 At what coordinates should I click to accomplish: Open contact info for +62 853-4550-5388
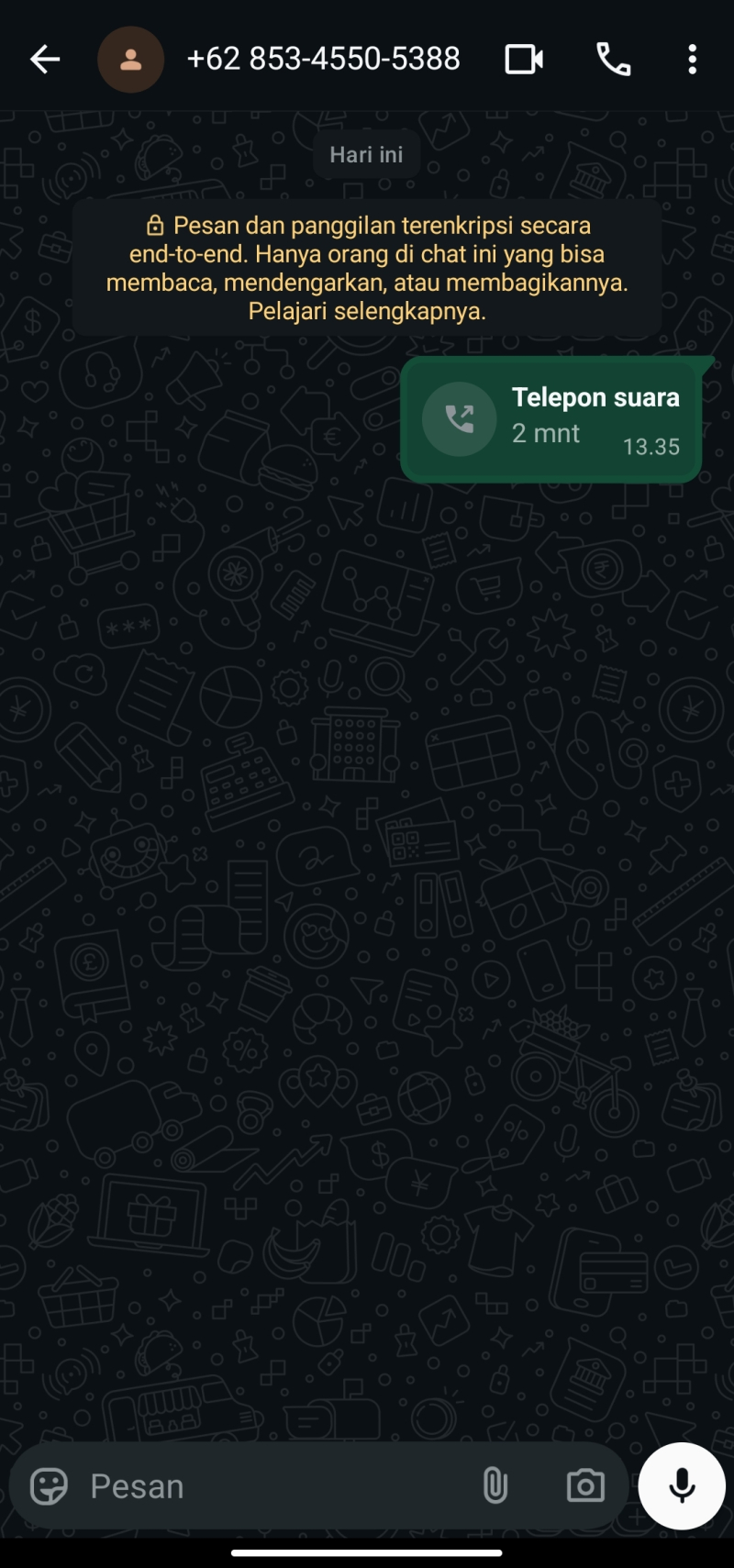tap(323, 60)
